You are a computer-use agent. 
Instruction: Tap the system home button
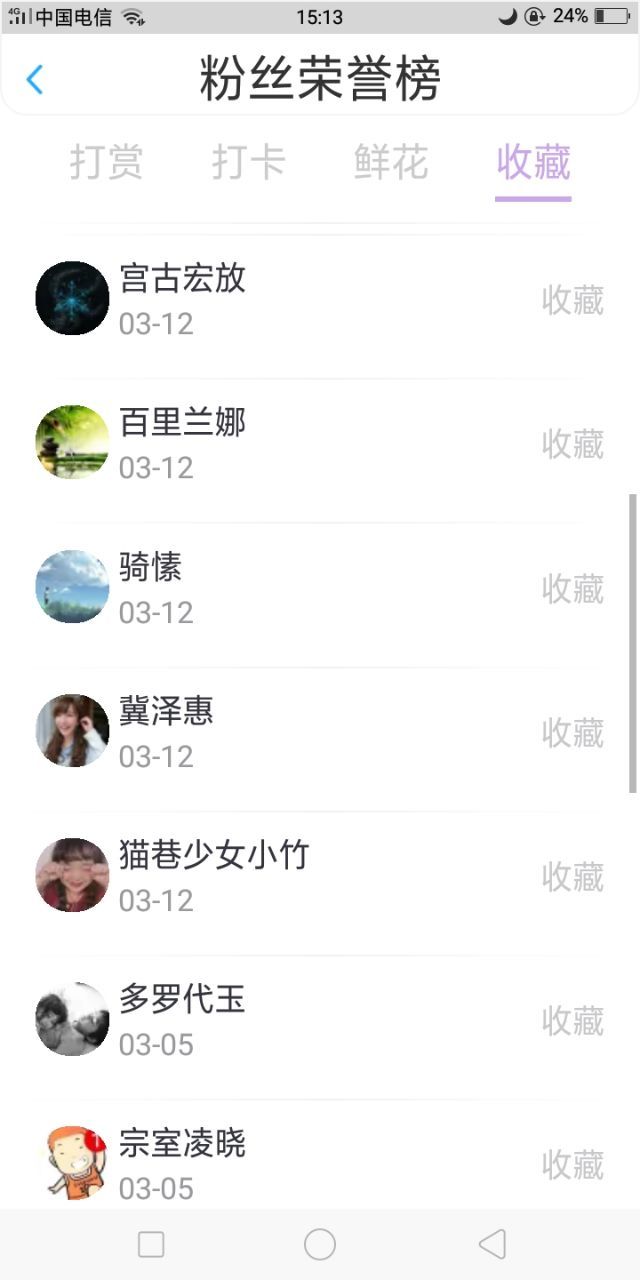coord(320,1244)
